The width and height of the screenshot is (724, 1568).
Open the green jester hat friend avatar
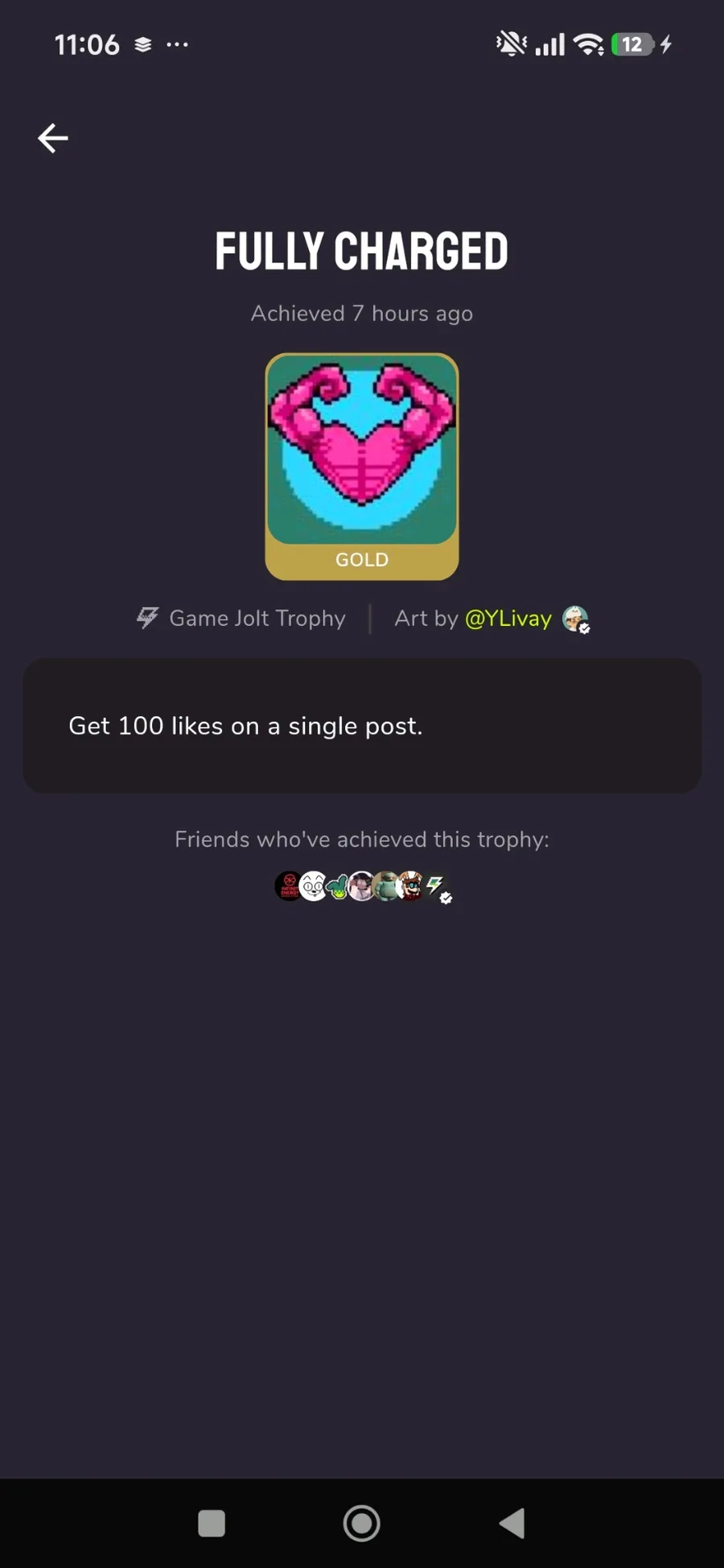[x=338, y=886]
